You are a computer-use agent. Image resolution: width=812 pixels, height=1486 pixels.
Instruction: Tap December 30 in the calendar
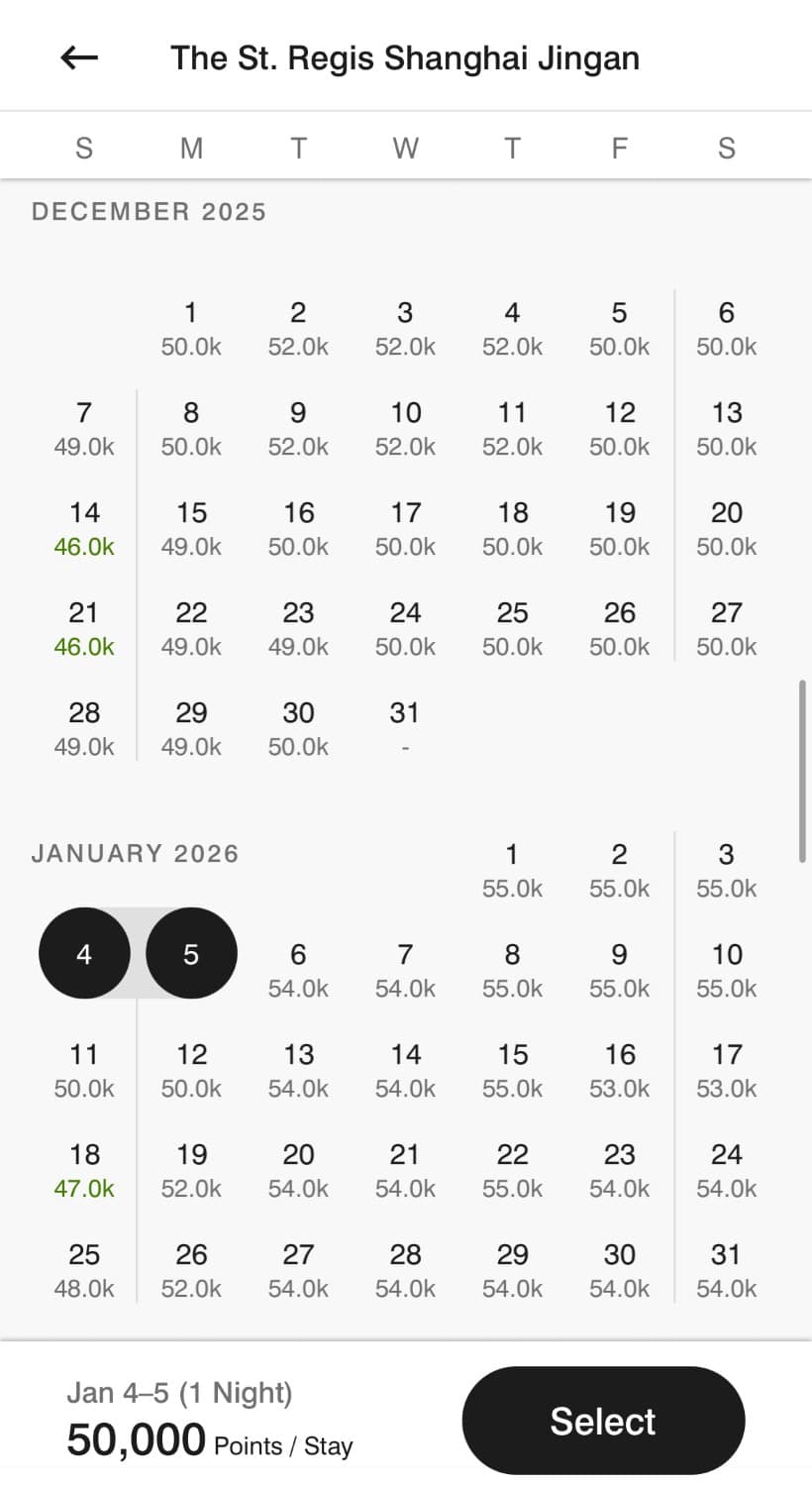[298, 728]
